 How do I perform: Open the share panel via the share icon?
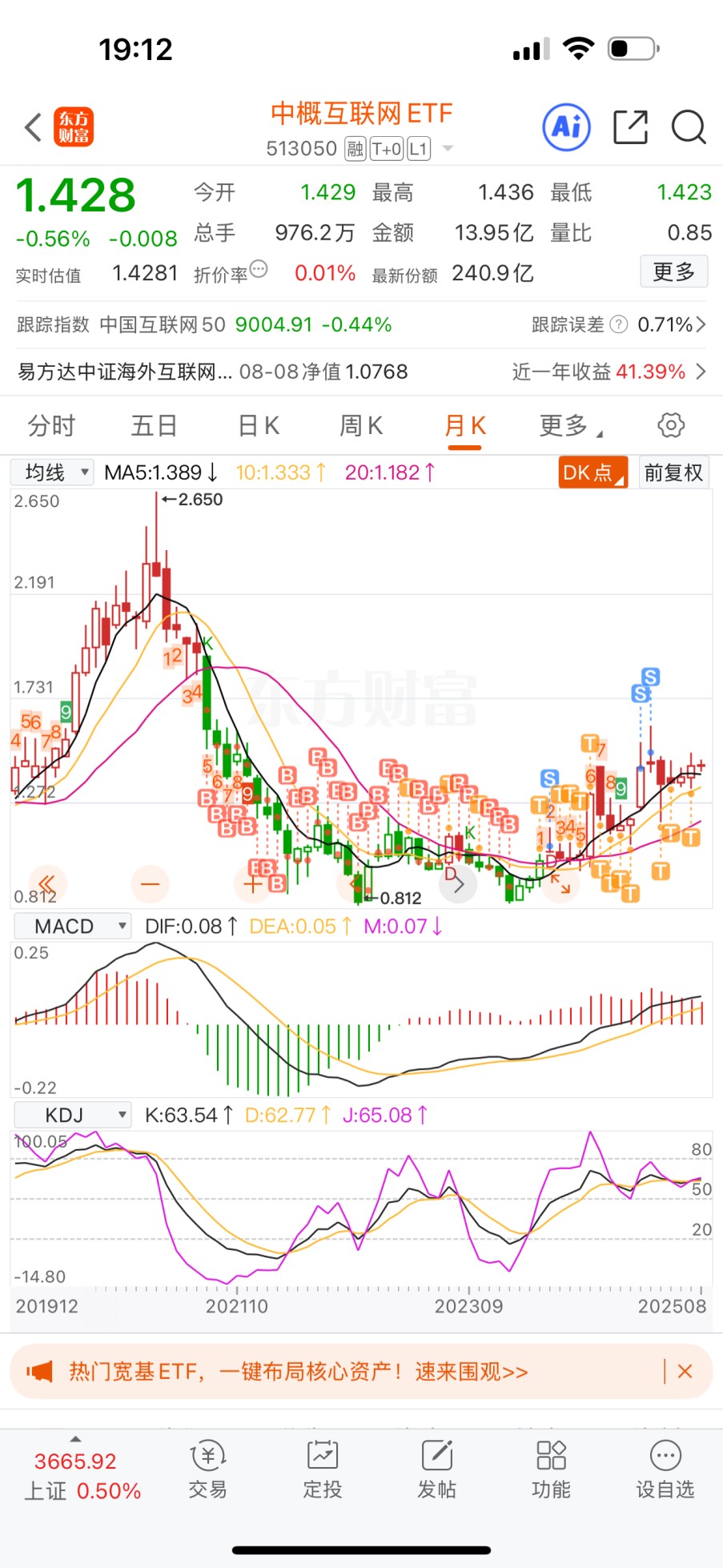(x=630, y=127)
